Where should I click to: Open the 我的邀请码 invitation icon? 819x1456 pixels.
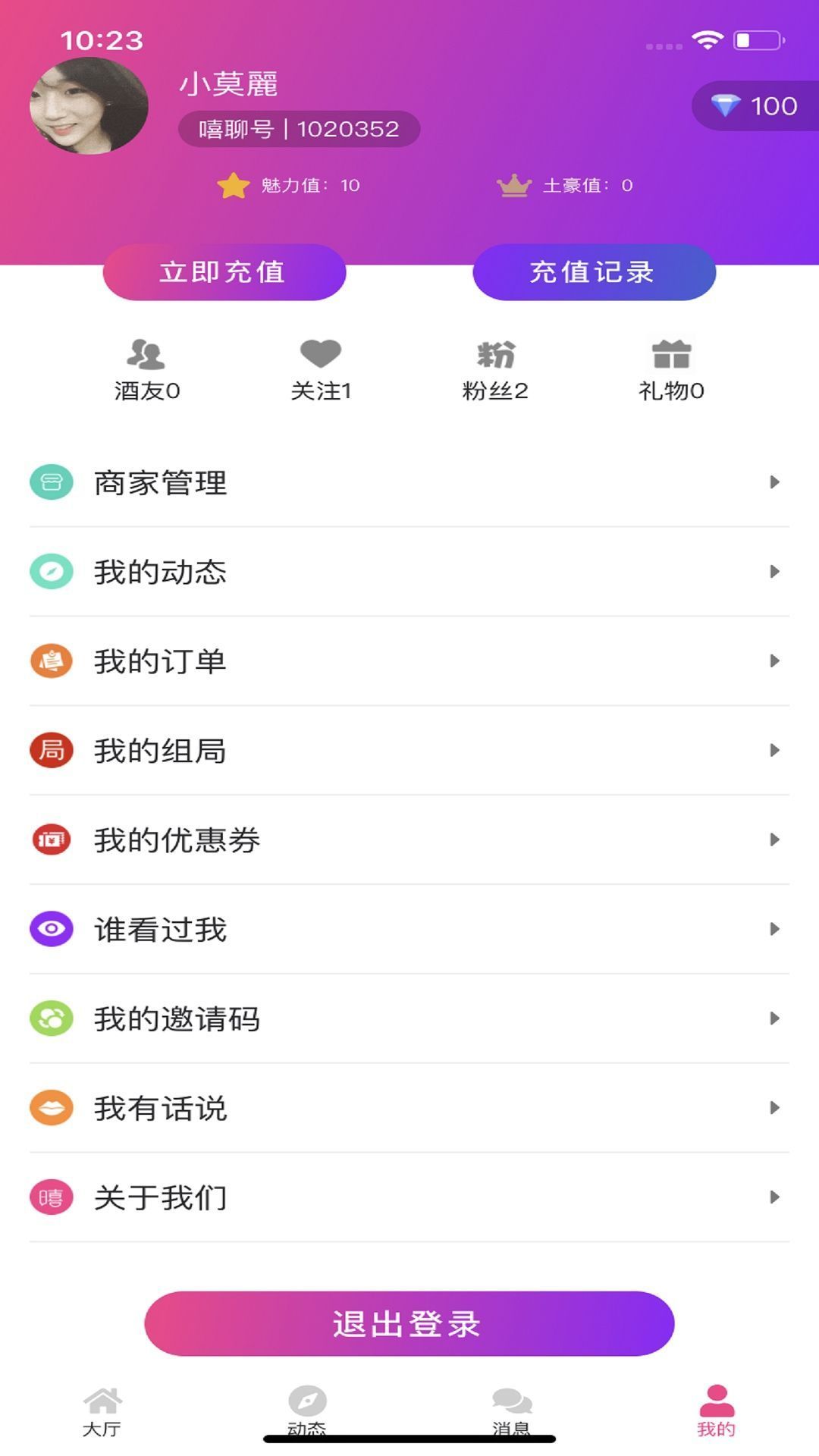point(51,1018)
